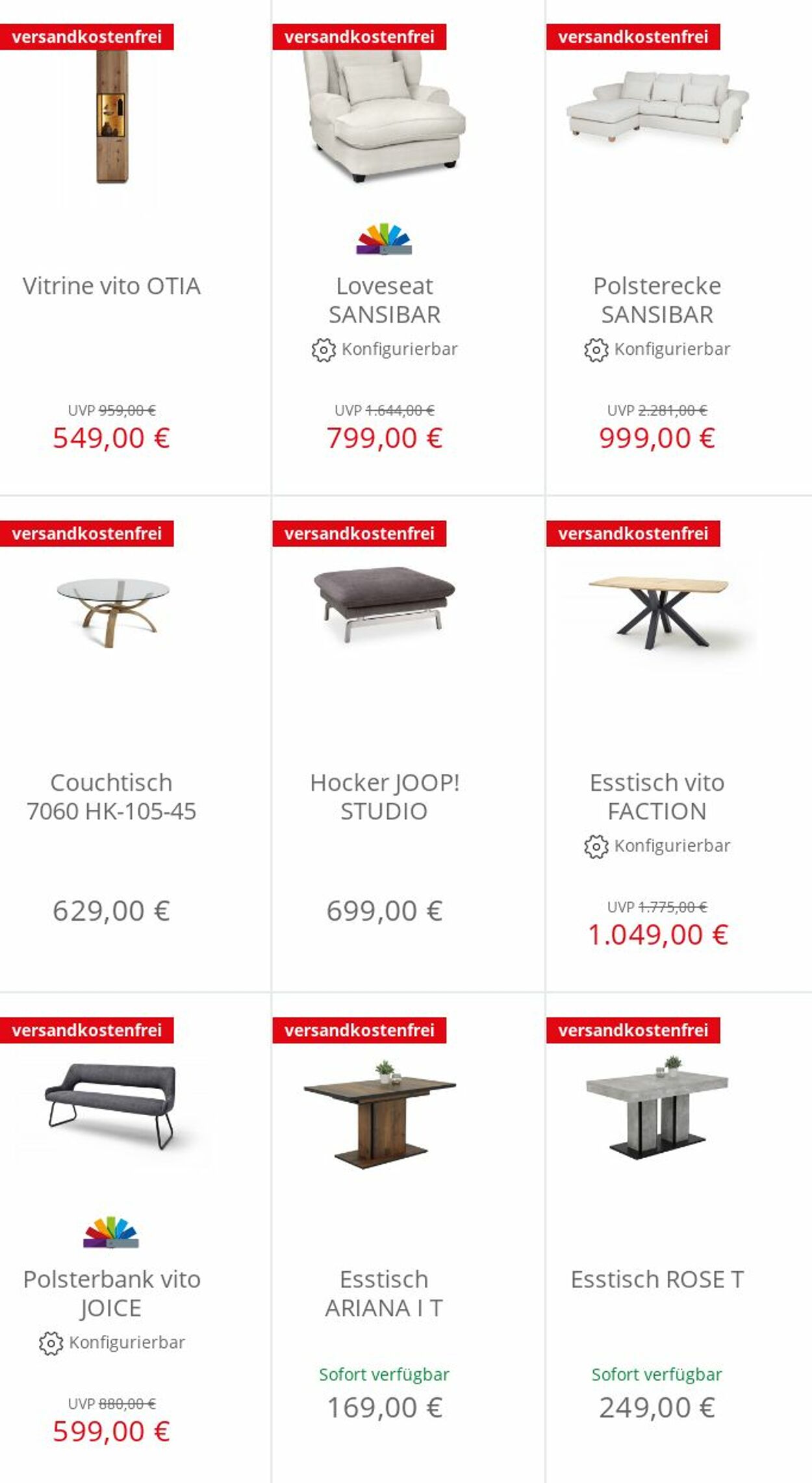Image resolution: width=812 pixels, height=1483 pixels.
Task: Open Esstisch ROSE T product
Action: pyautogui.click(x=657, y=1279)
